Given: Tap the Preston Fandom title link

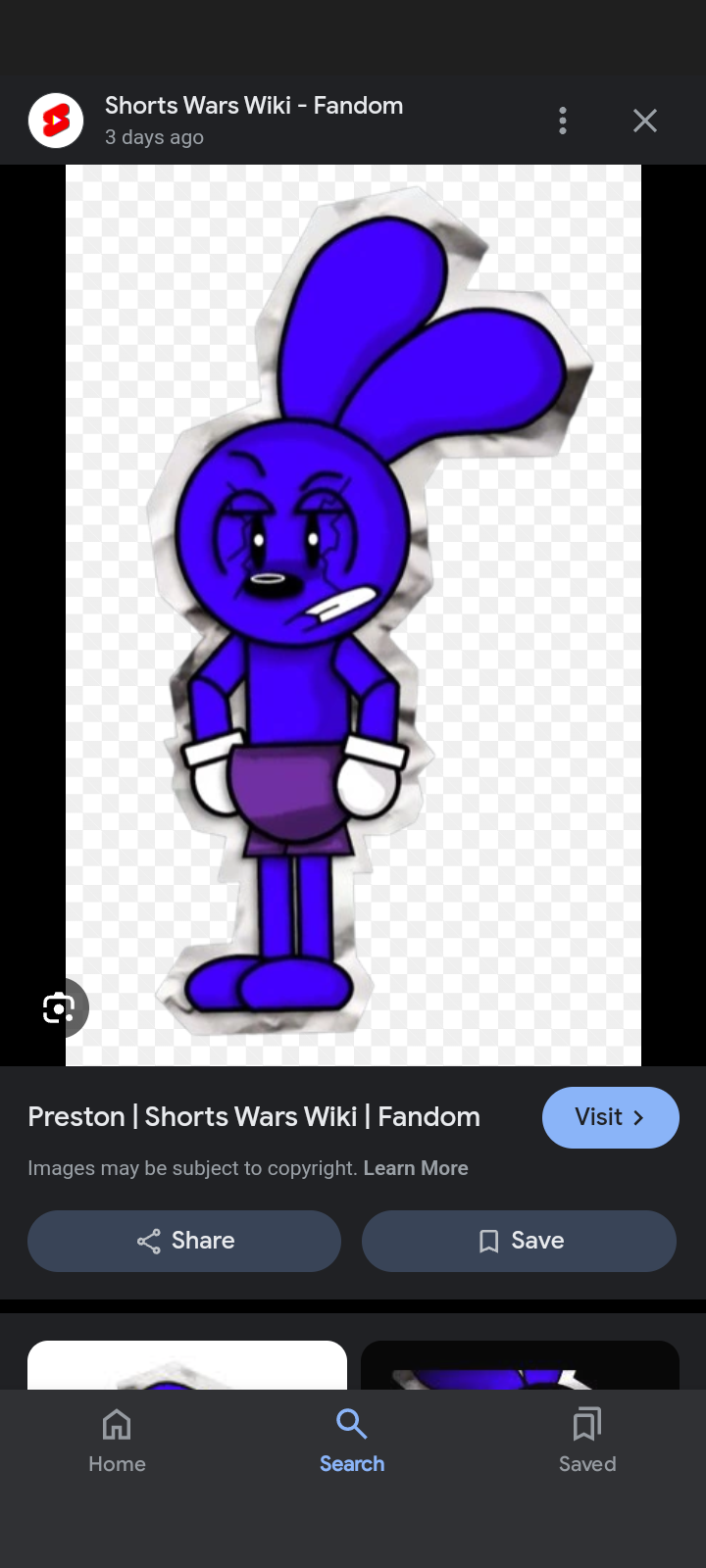Looking at the screenshot, I should (254, 1117).
